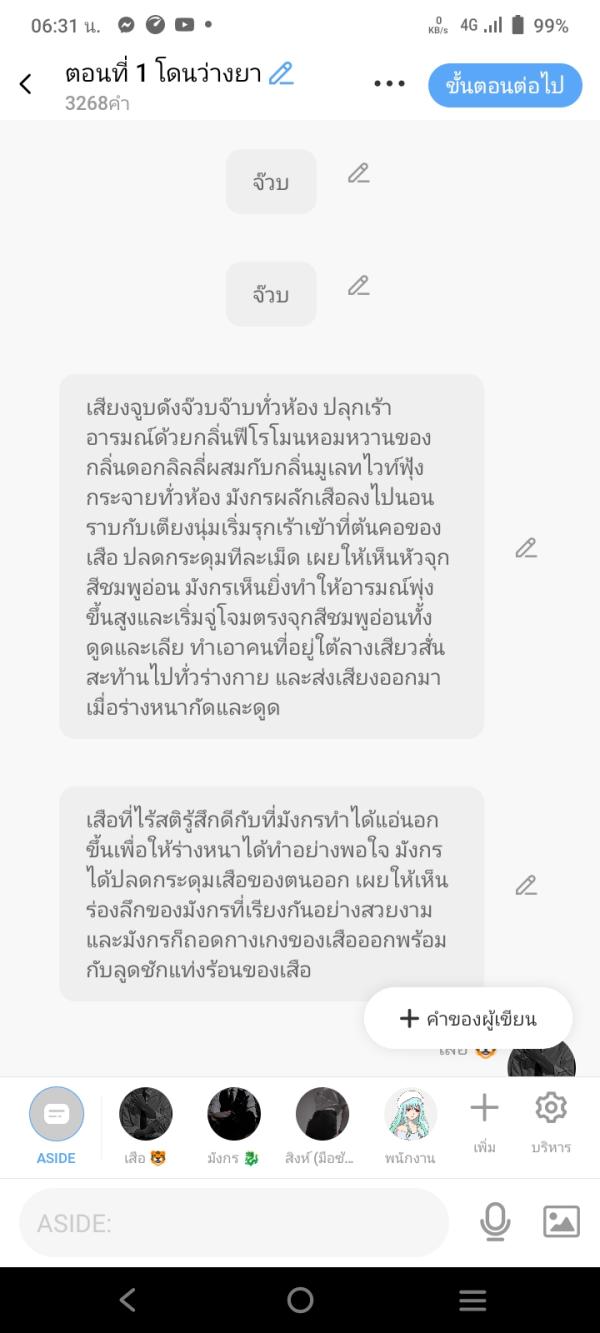Select character สิงห์
Viewport: 600px width, 1333px height.
322,1115
